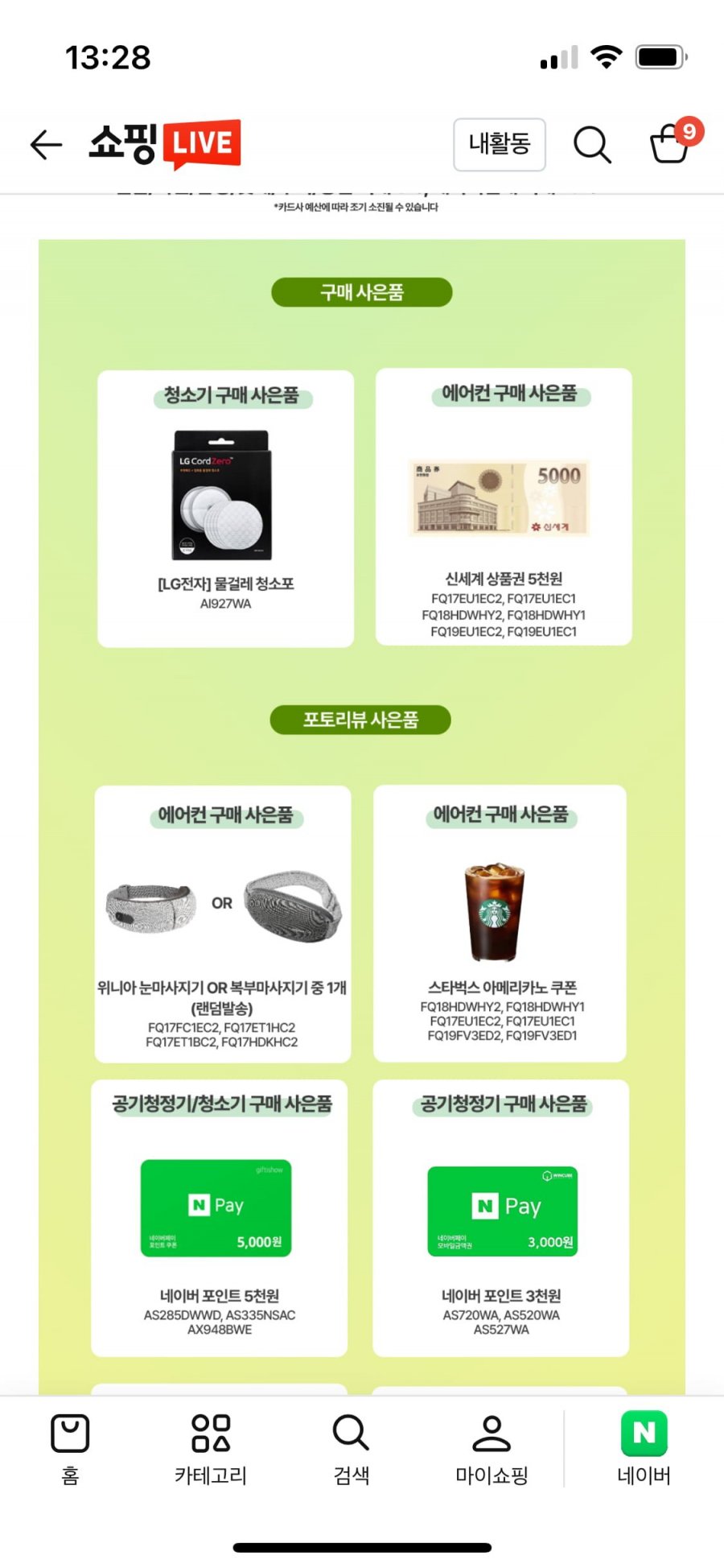Open the shopping cart with 9 items
This screenshot has width=724, height=1568.
pyautogui.click(x=671, y=145)
